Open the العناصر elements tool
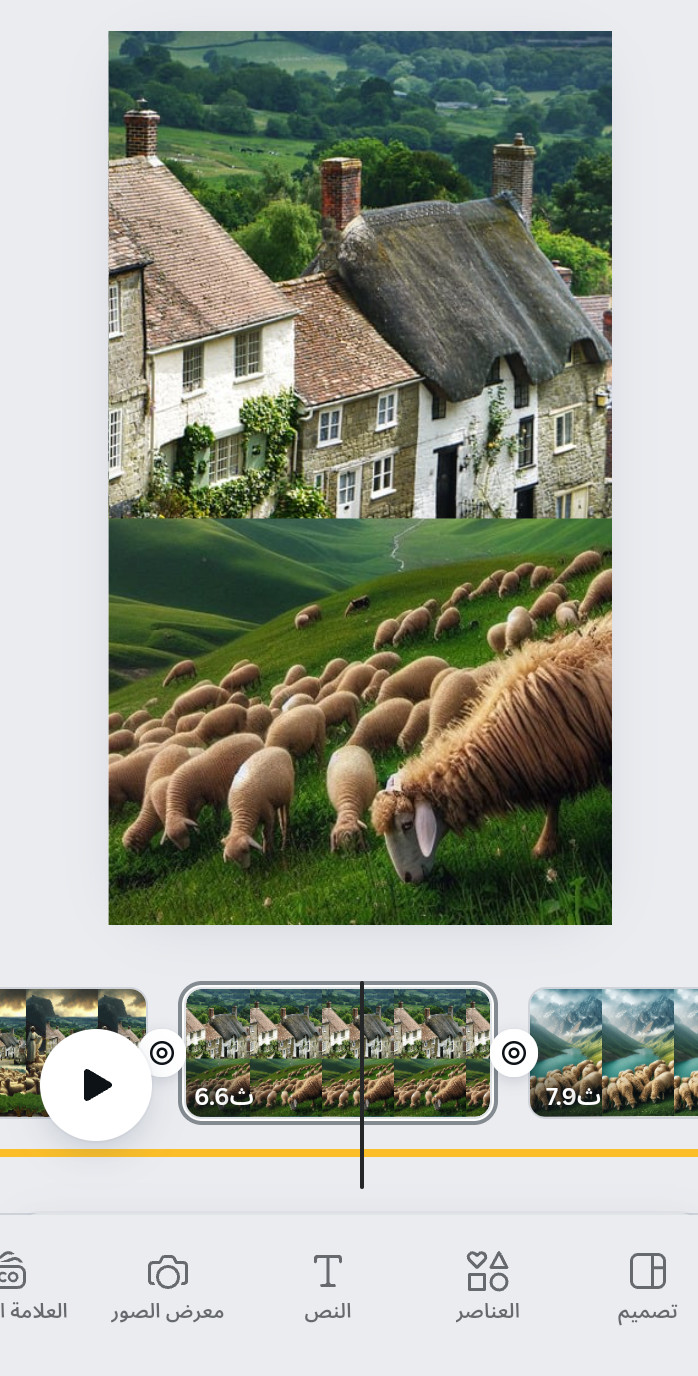 (x=488, y=1287)
